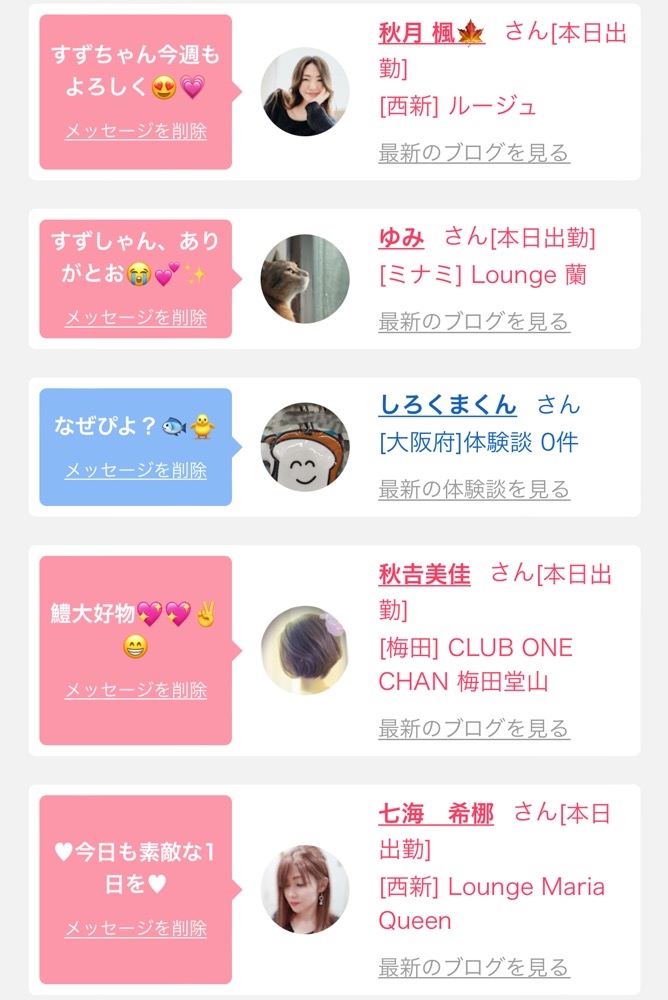This screenshot has width=668, height=1000.
Task: Delete the message to しろくまくん
Action: [136, 470]
